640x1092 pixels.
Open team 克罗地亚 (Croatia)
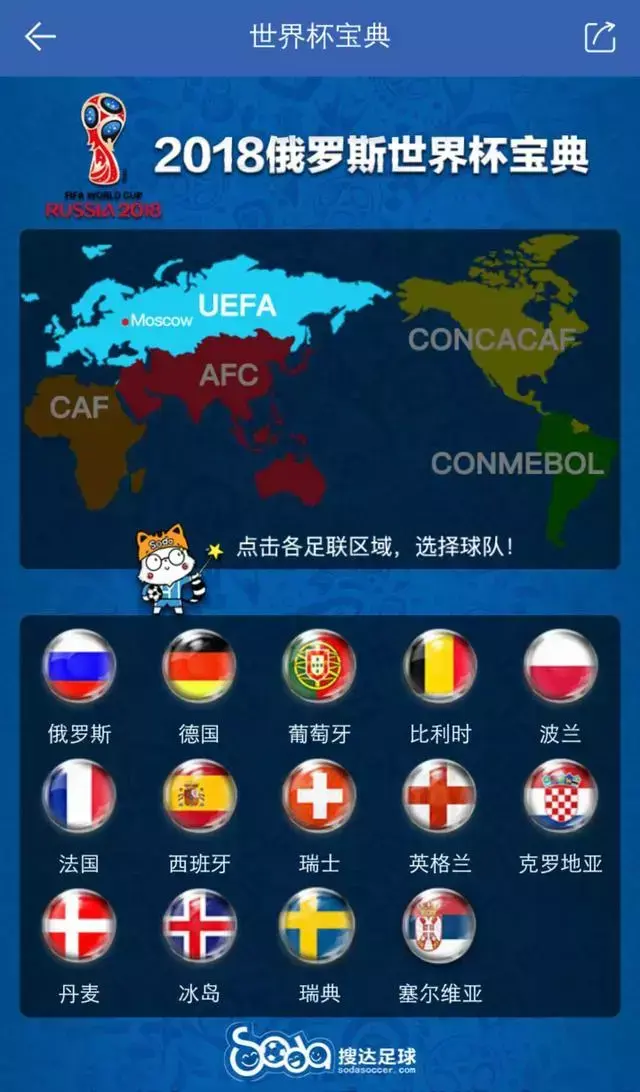tap(560, 796)
